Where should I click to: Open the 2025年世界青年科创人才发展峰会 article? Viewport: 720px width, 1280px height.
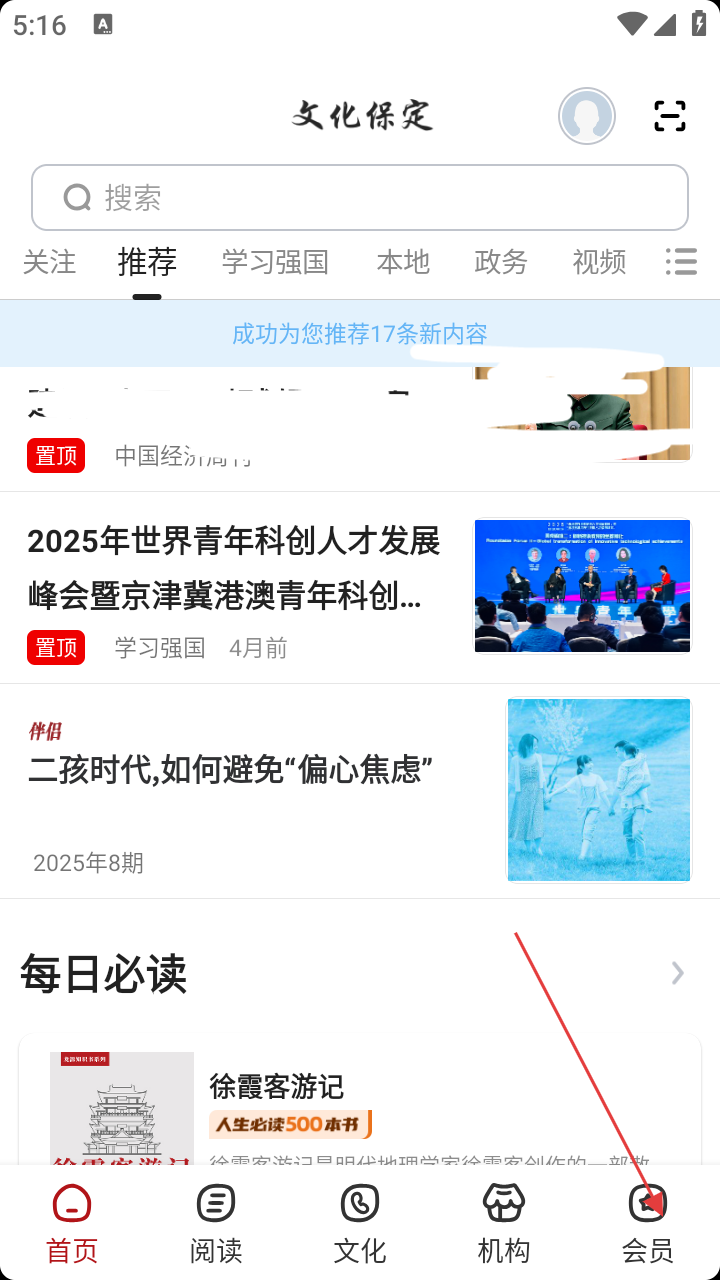pyautogui.click(x=234, y=568)
